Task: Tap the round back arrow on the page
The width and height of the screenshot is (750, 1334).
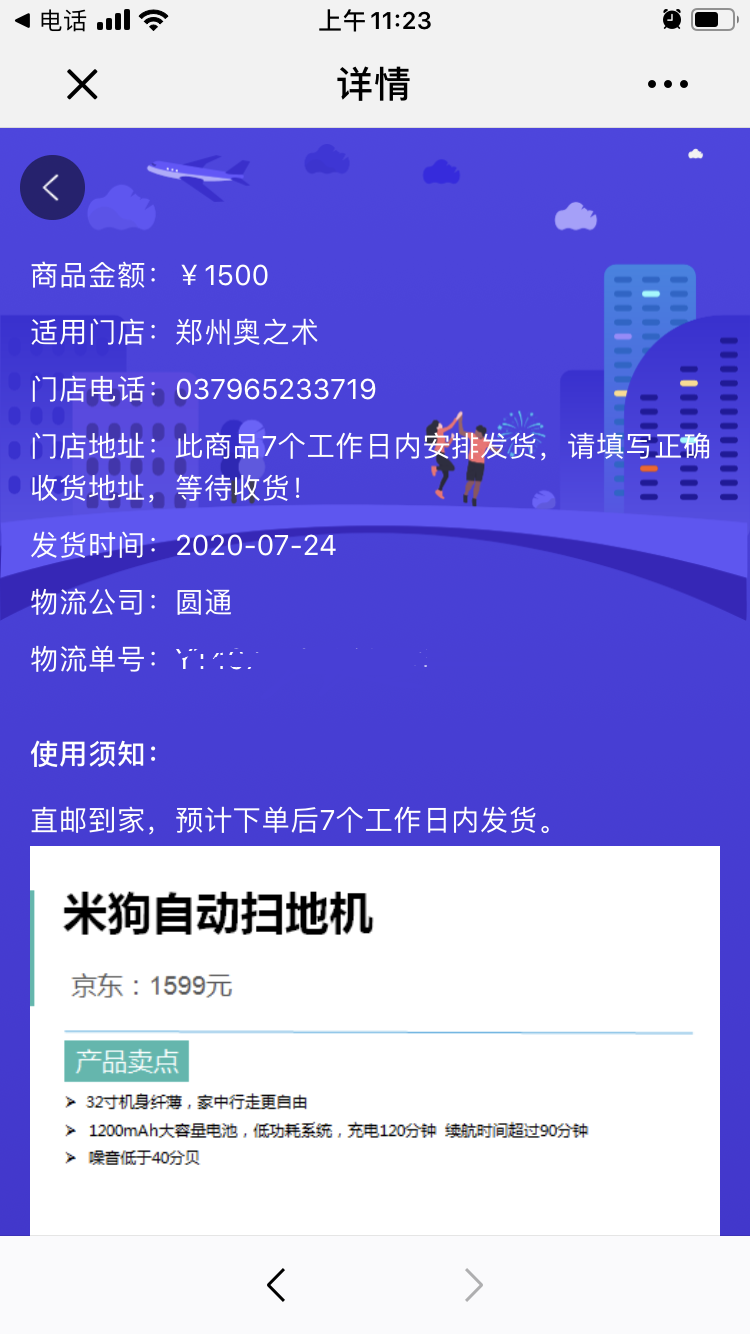Action: 52,187
